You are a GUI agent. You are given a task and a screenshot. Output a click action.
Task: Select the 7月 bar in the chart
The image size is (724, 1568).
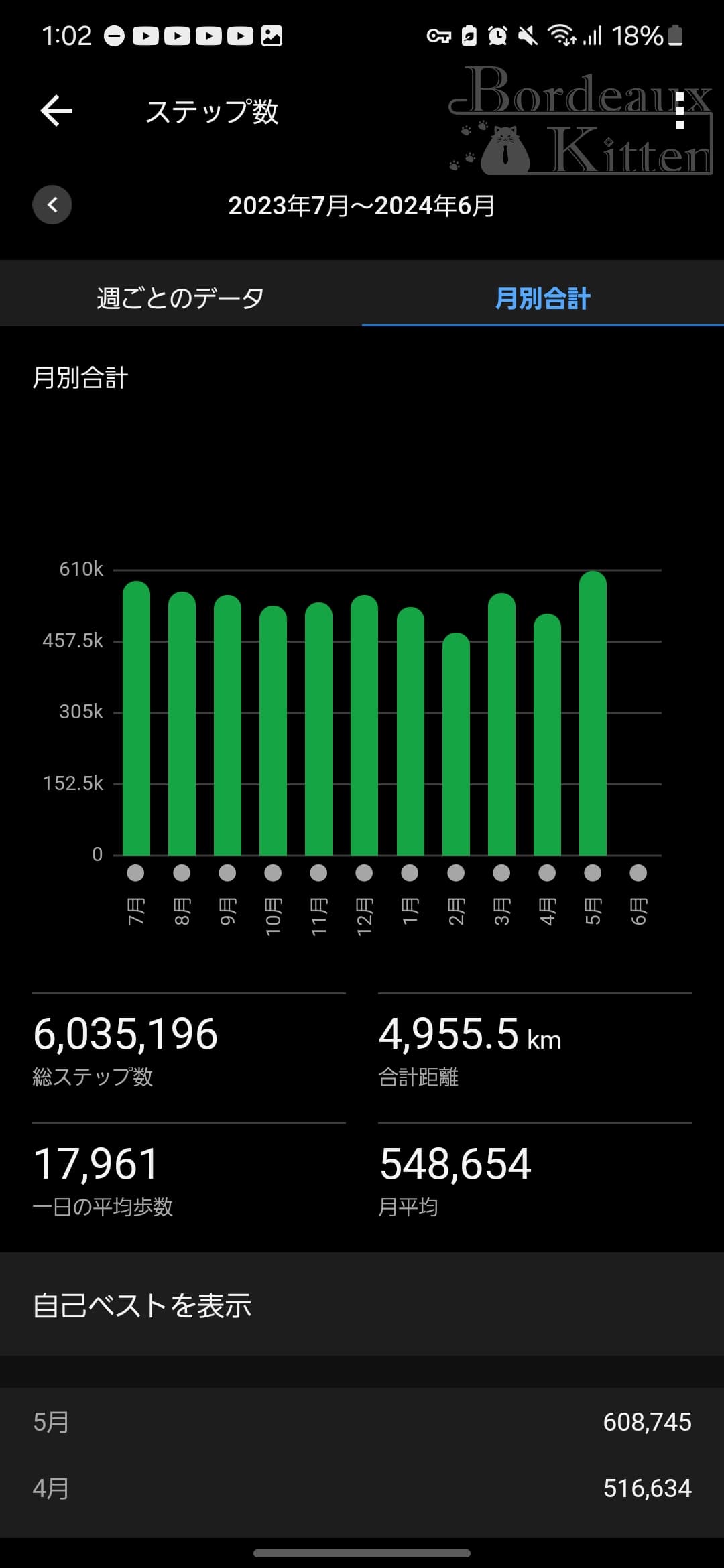[136, 718]
